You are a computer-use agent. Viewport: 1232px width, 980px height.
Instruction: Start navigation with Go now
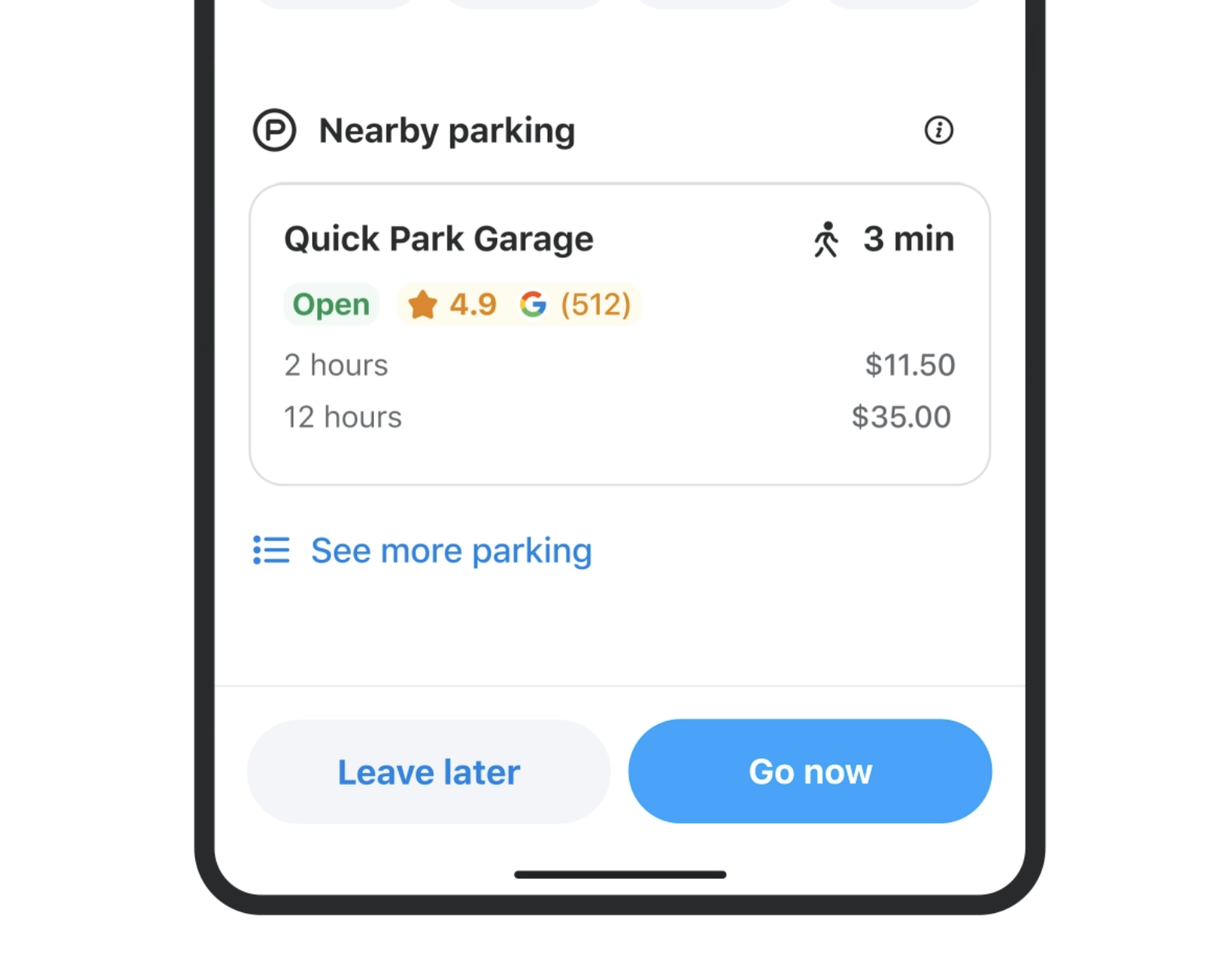pos(810,772)
